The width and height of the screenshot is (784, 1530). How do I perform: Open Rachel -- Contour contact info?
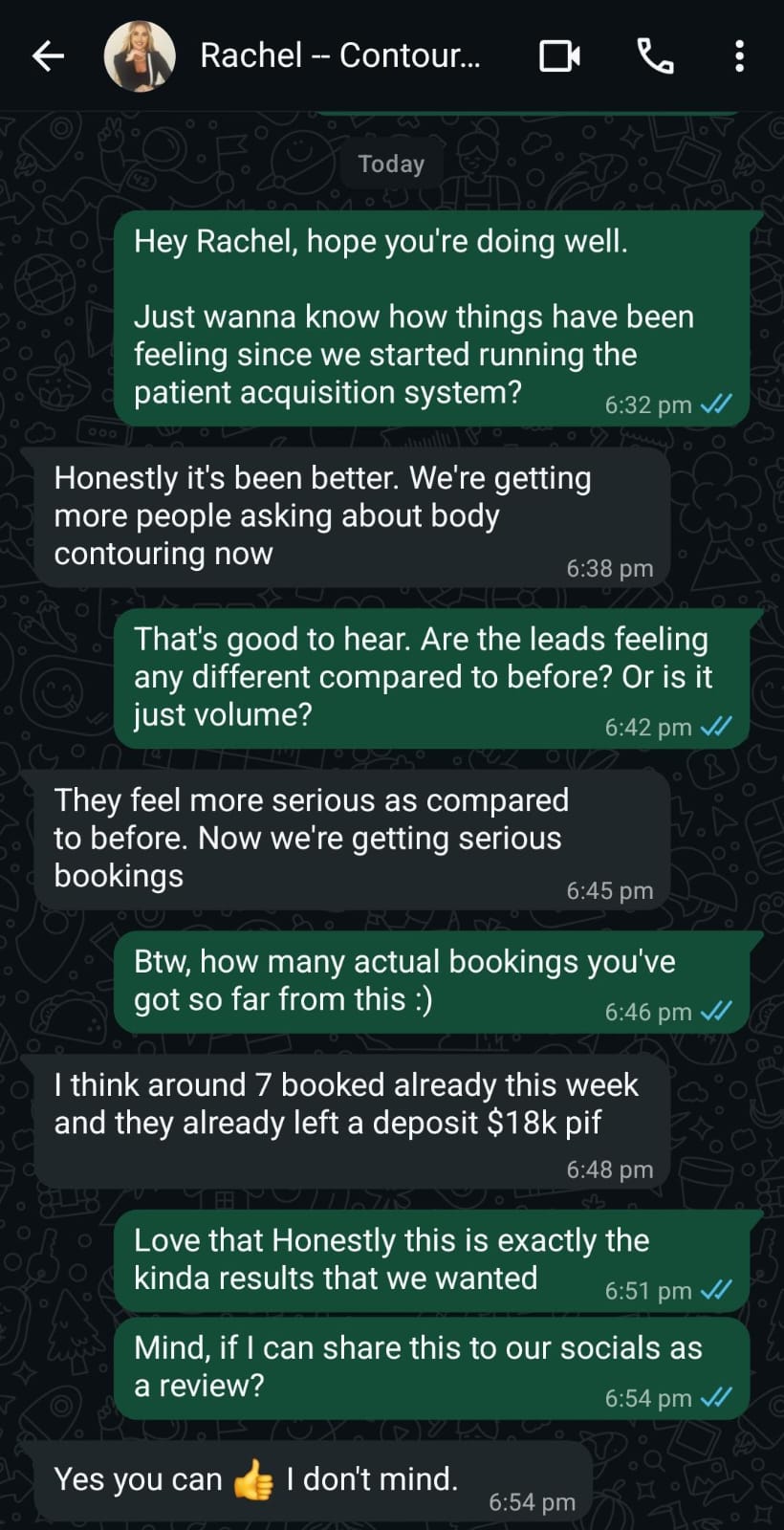point(339,55)
